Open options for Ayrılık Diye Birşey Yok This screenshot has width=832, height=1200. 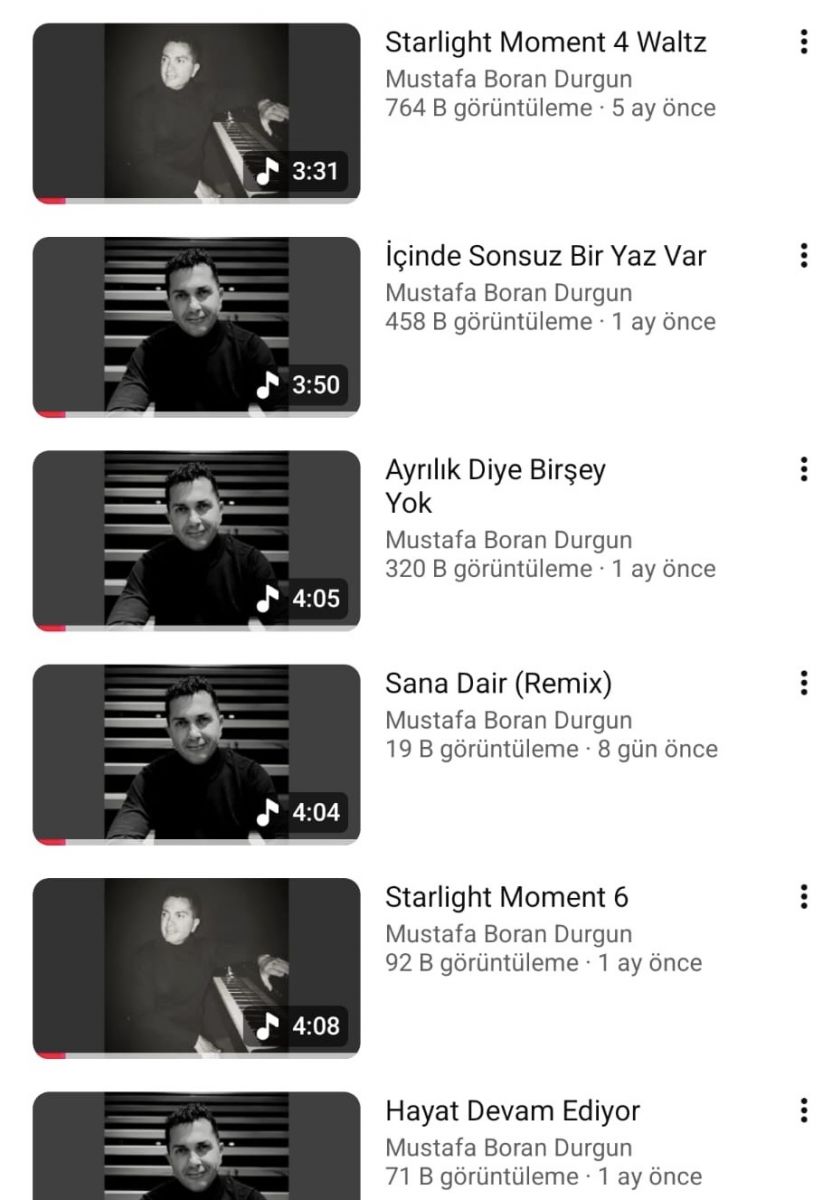tap(804, 470)
